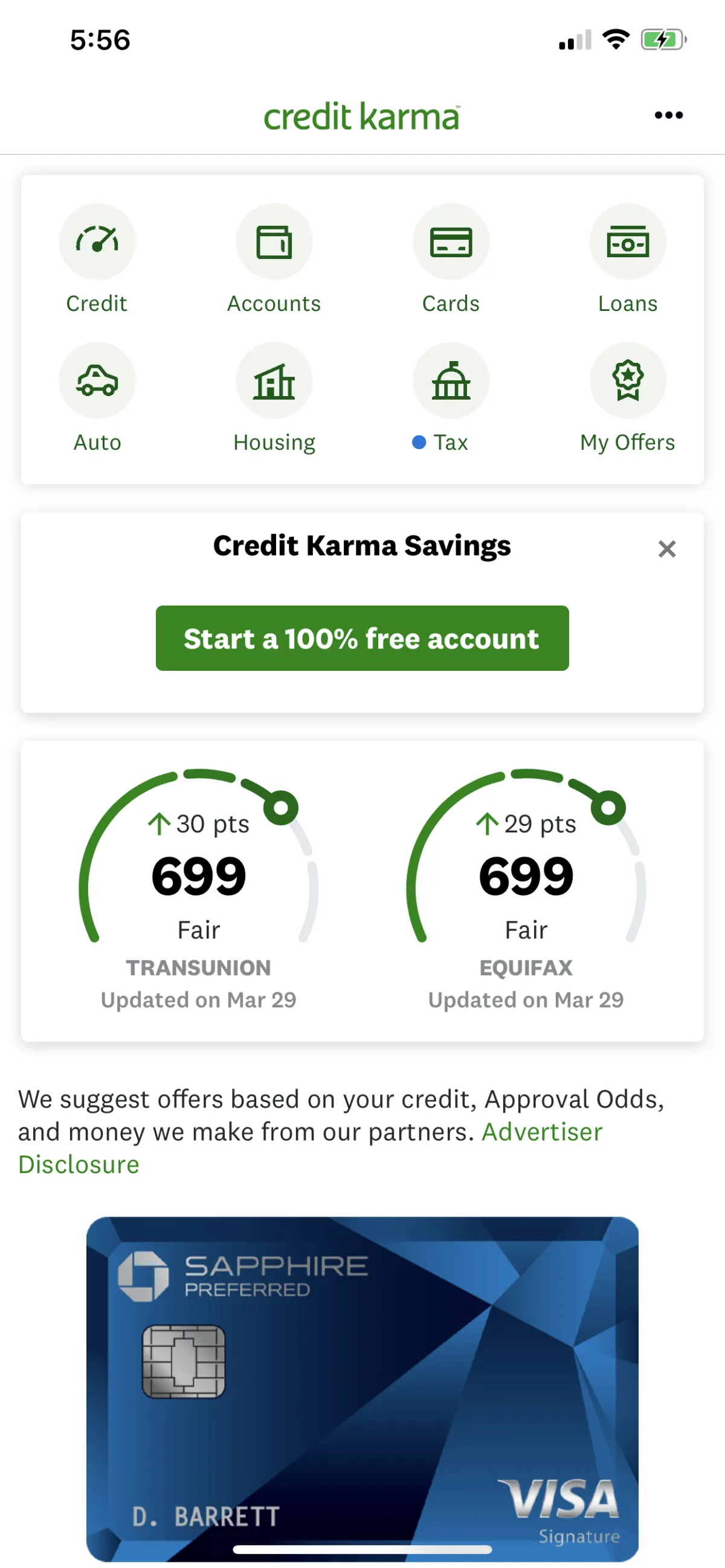Open the Cards category
Image resolution: width=725 pixels, height=1568 pixels.
451,259
